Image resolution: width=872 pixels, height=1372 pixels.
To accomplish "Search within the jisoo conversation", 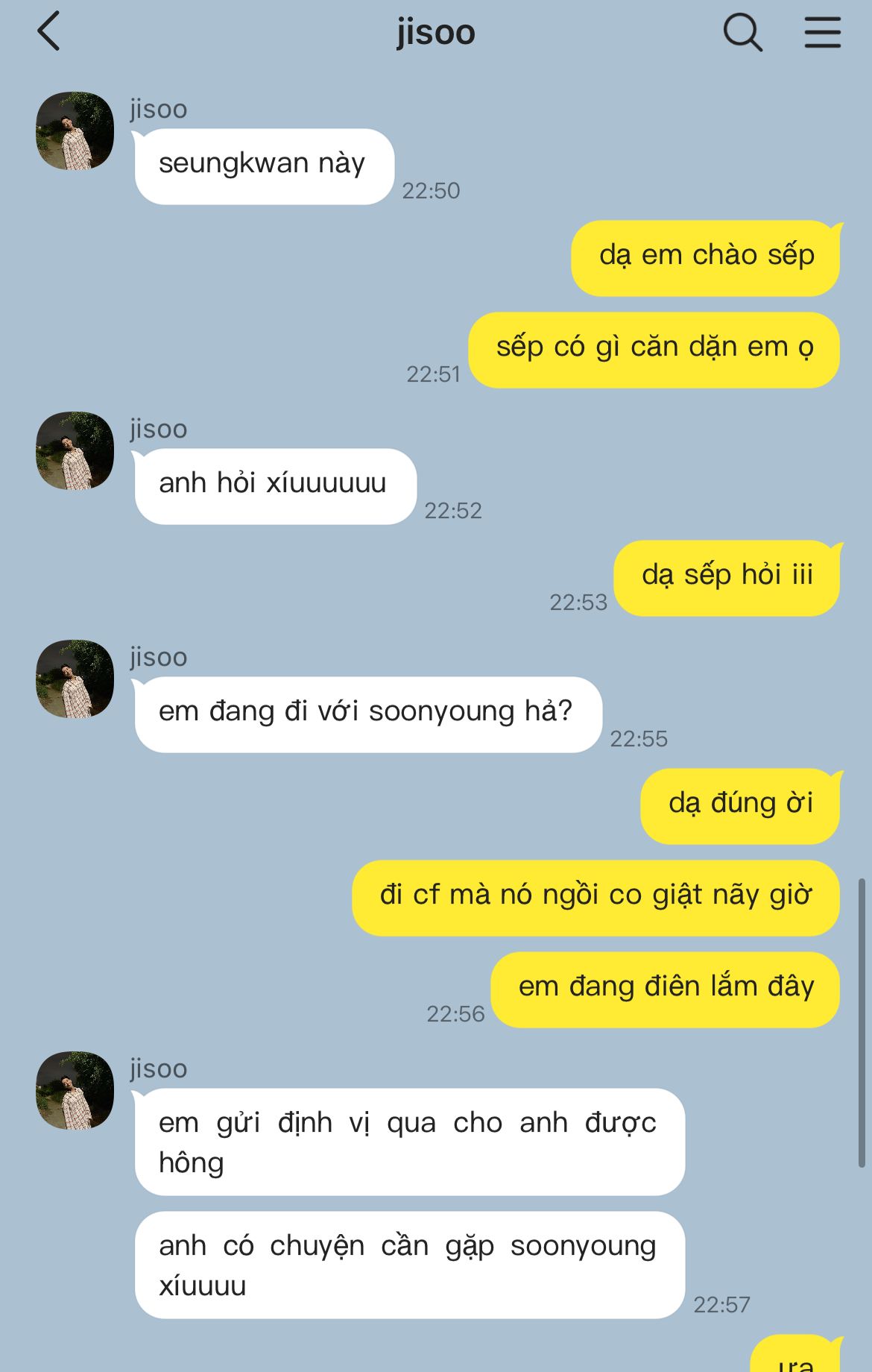I will pyautogui.click(x=742, y=33).
